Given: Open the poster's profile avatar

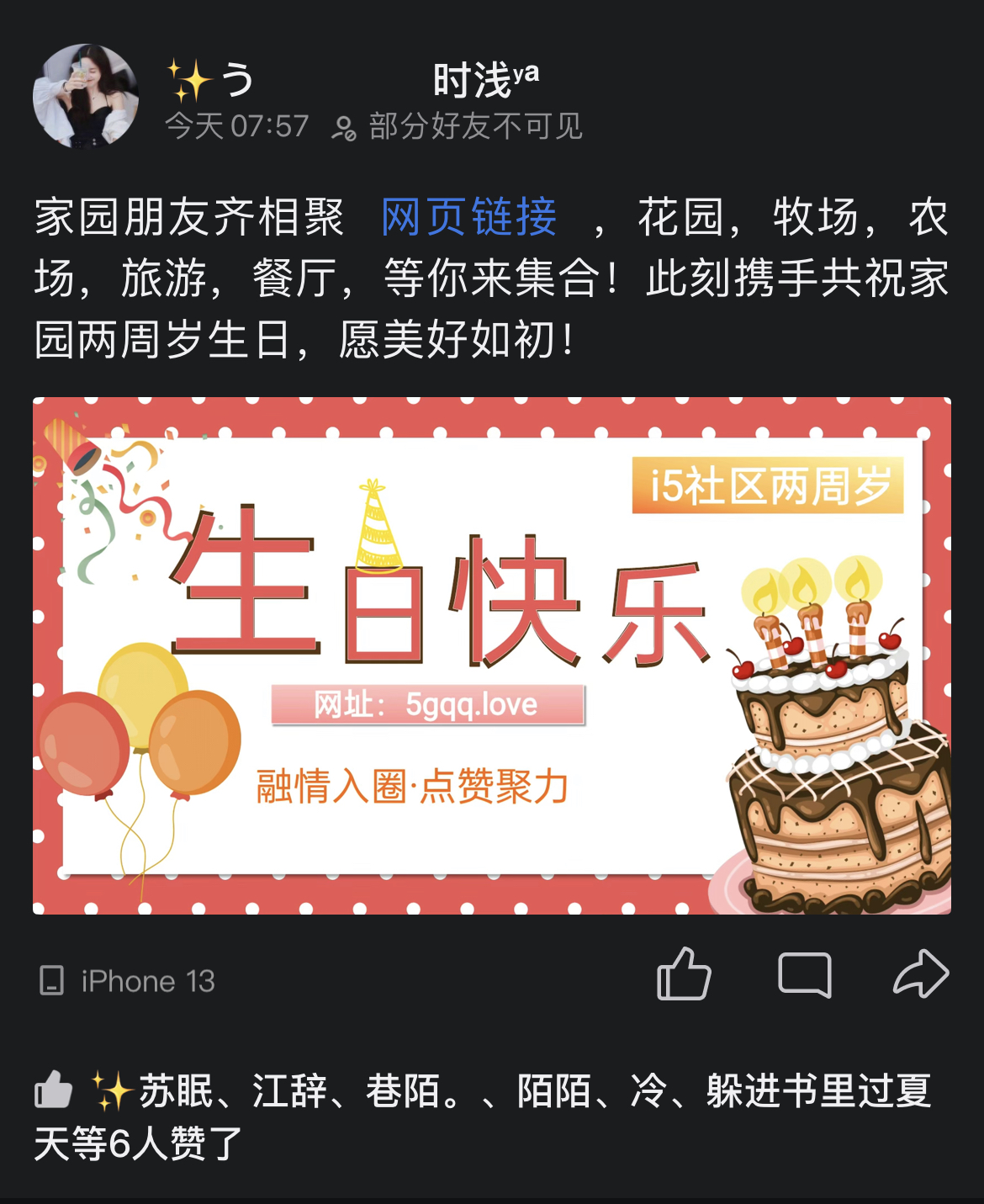Looking at the screenshot, I should (x=86, y=96).
